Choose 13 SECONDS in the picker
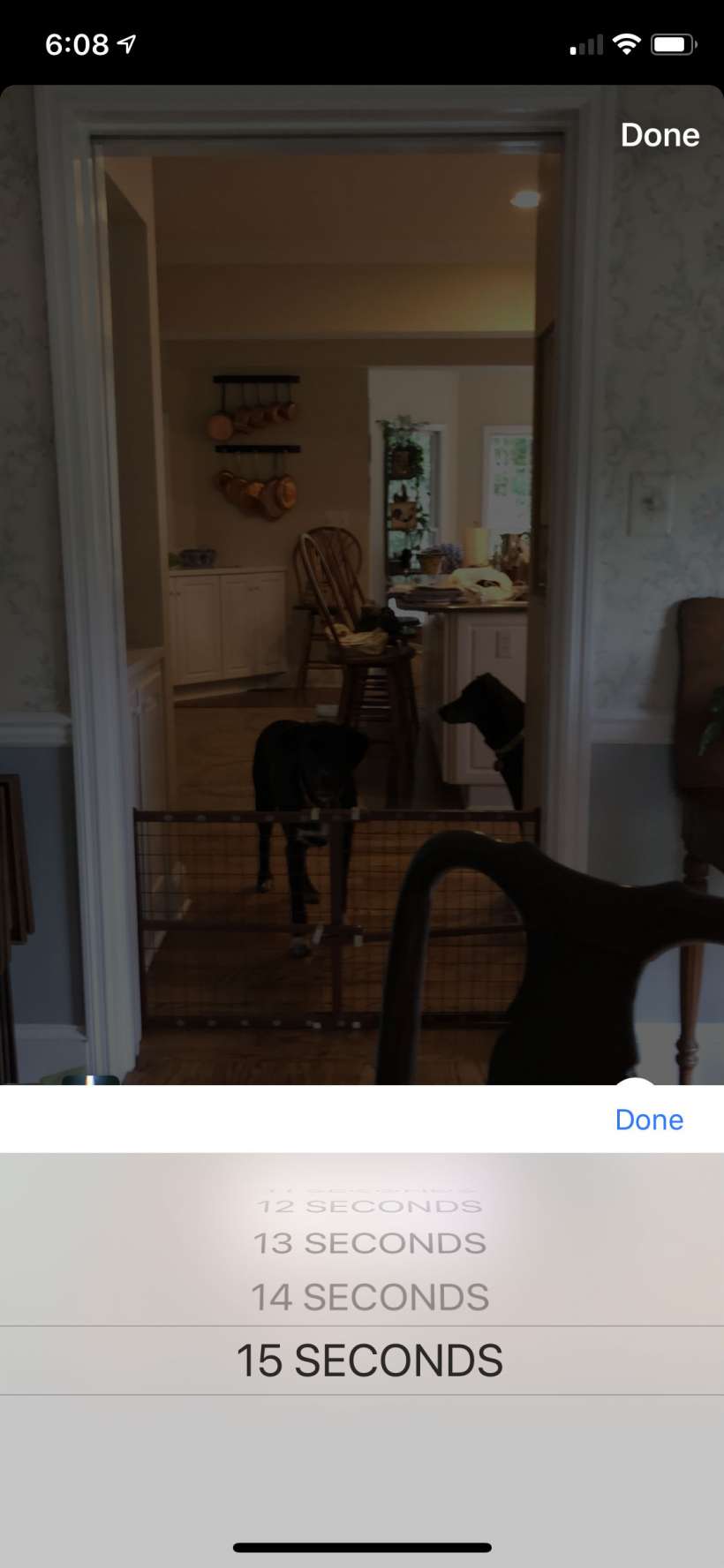The height and width of the screenshot is (1568, 724). (x=370, y=1243)
